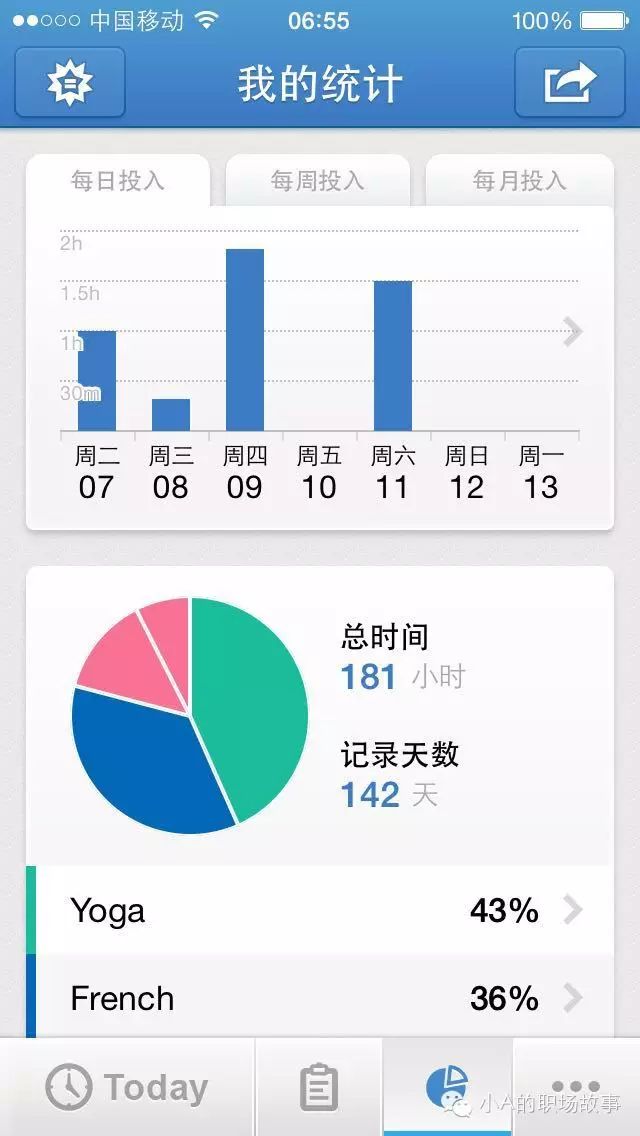Open the clipboard list tab

[319, 1087]
